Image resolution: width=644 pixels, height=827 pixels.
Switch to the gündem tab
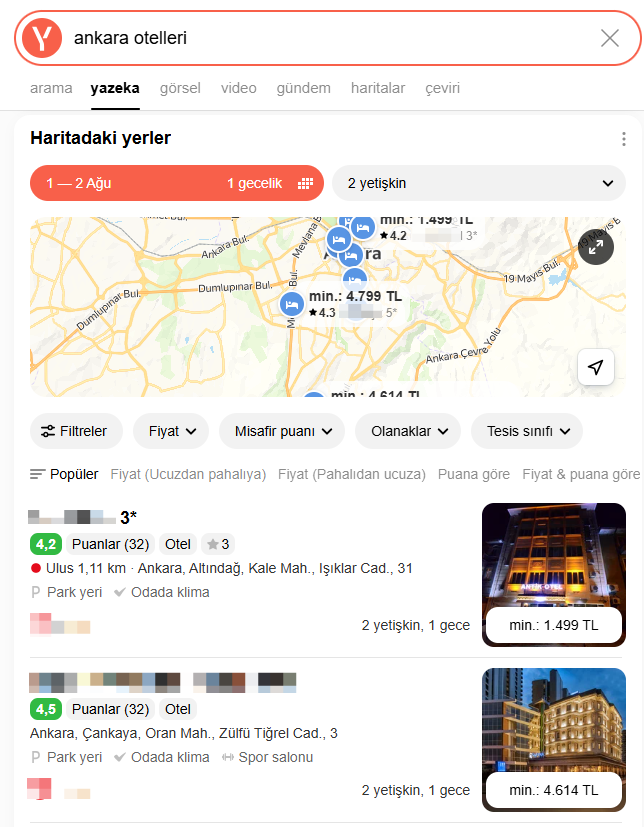[303, 88]
